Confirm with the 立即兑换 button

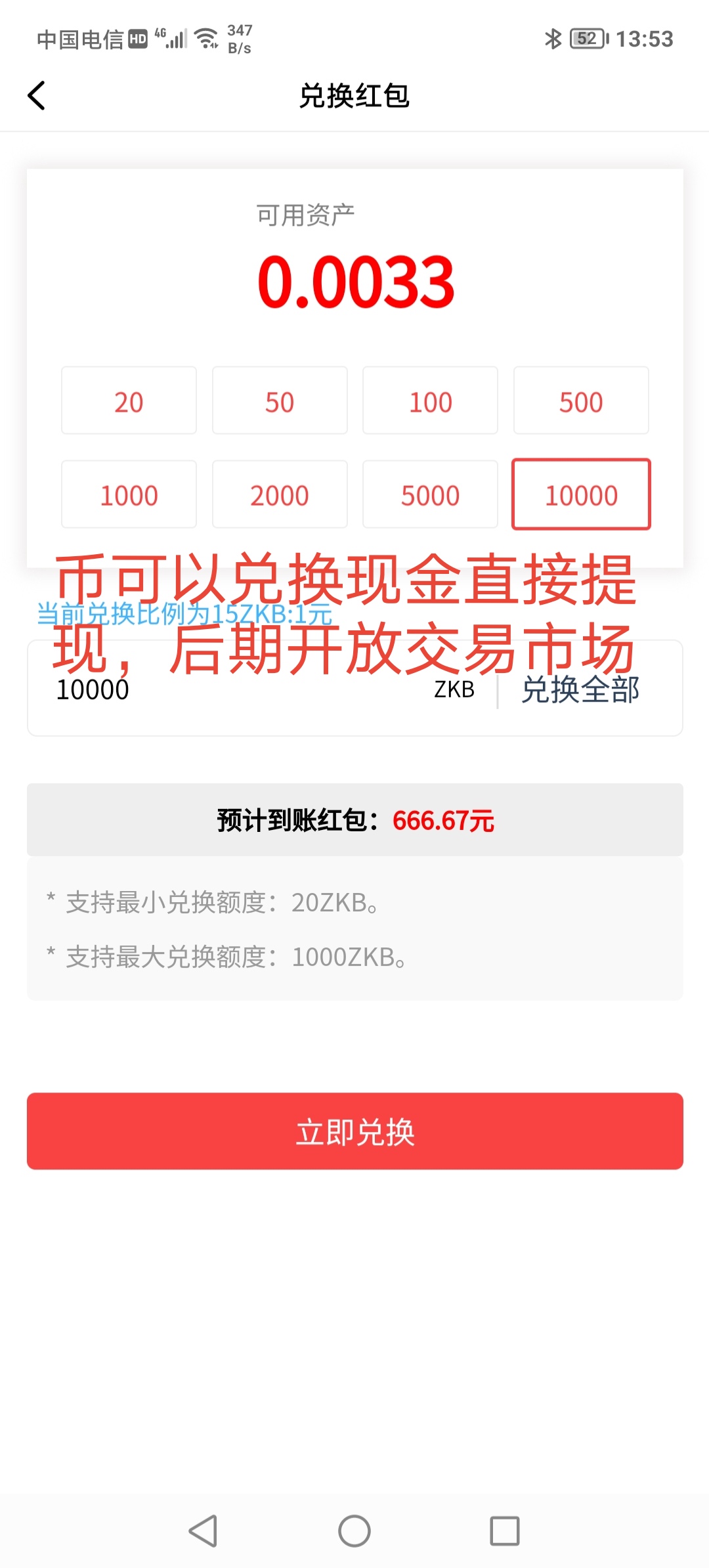tap(354, 1131)
